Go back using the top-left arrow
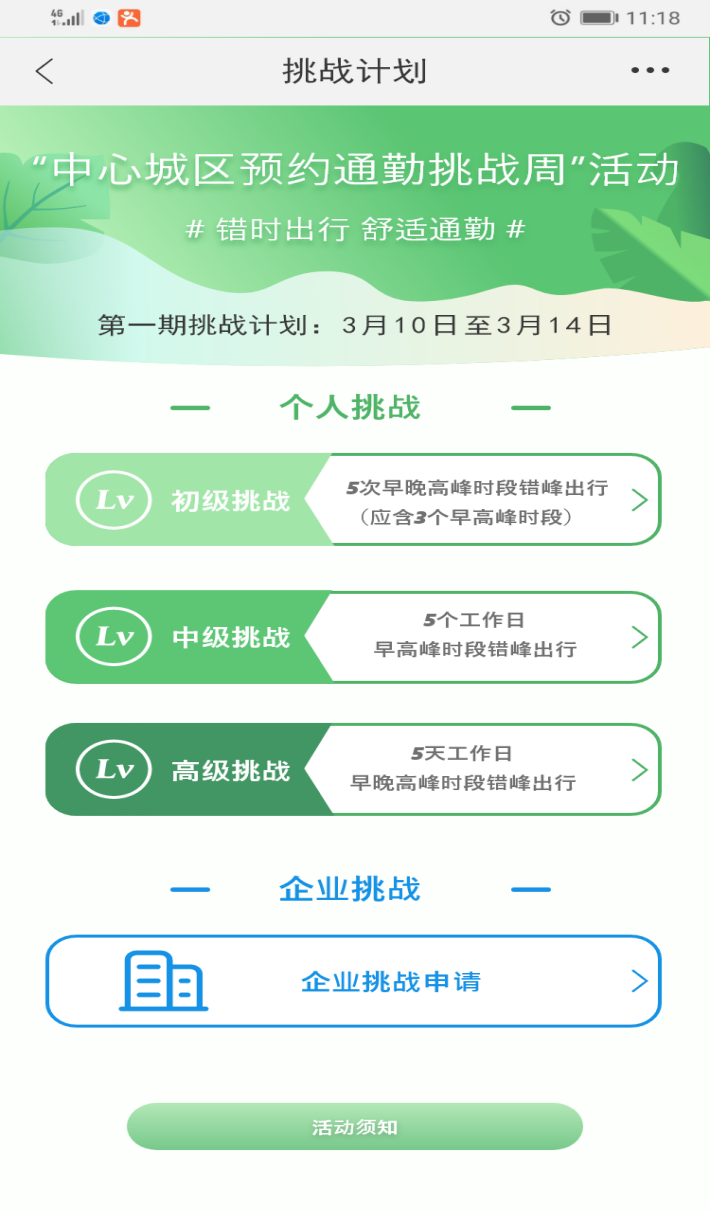The height and width of the screenshot is (1212, 710). pos(44,71)
